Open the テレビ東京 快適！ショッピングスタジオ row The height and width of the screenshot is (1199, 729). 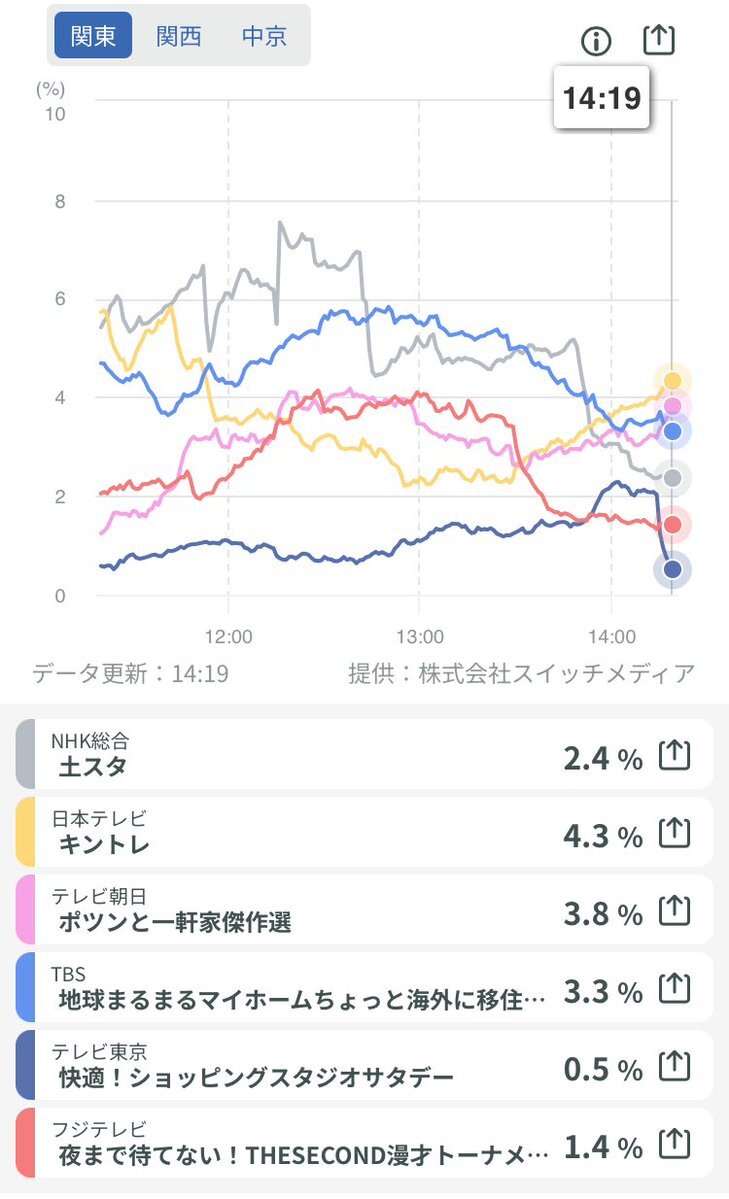(x=300, y=1067)
